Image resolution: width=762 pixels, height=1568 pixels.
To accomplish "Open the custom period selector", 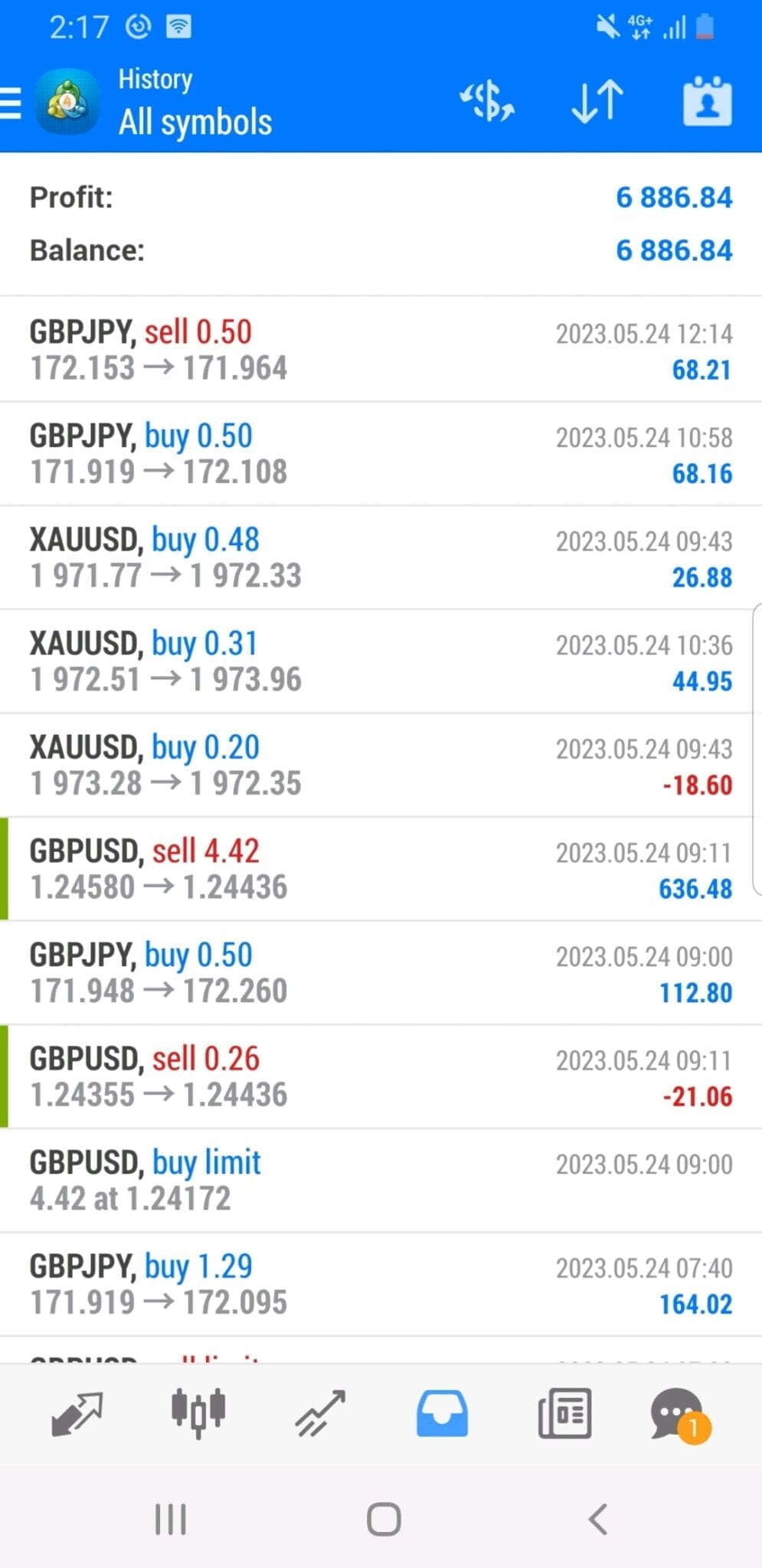I will tap(706, 100).
